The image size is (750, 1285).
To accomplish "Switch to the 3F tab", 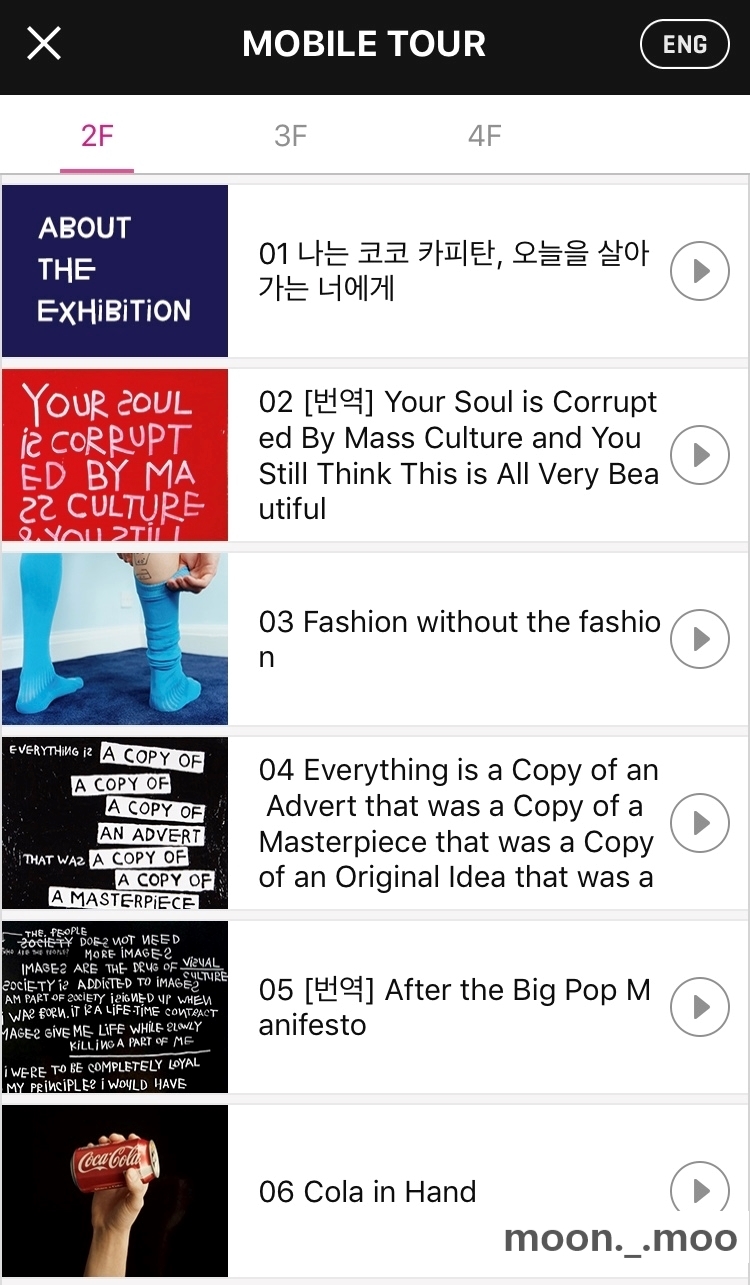I will pos(290,136).
